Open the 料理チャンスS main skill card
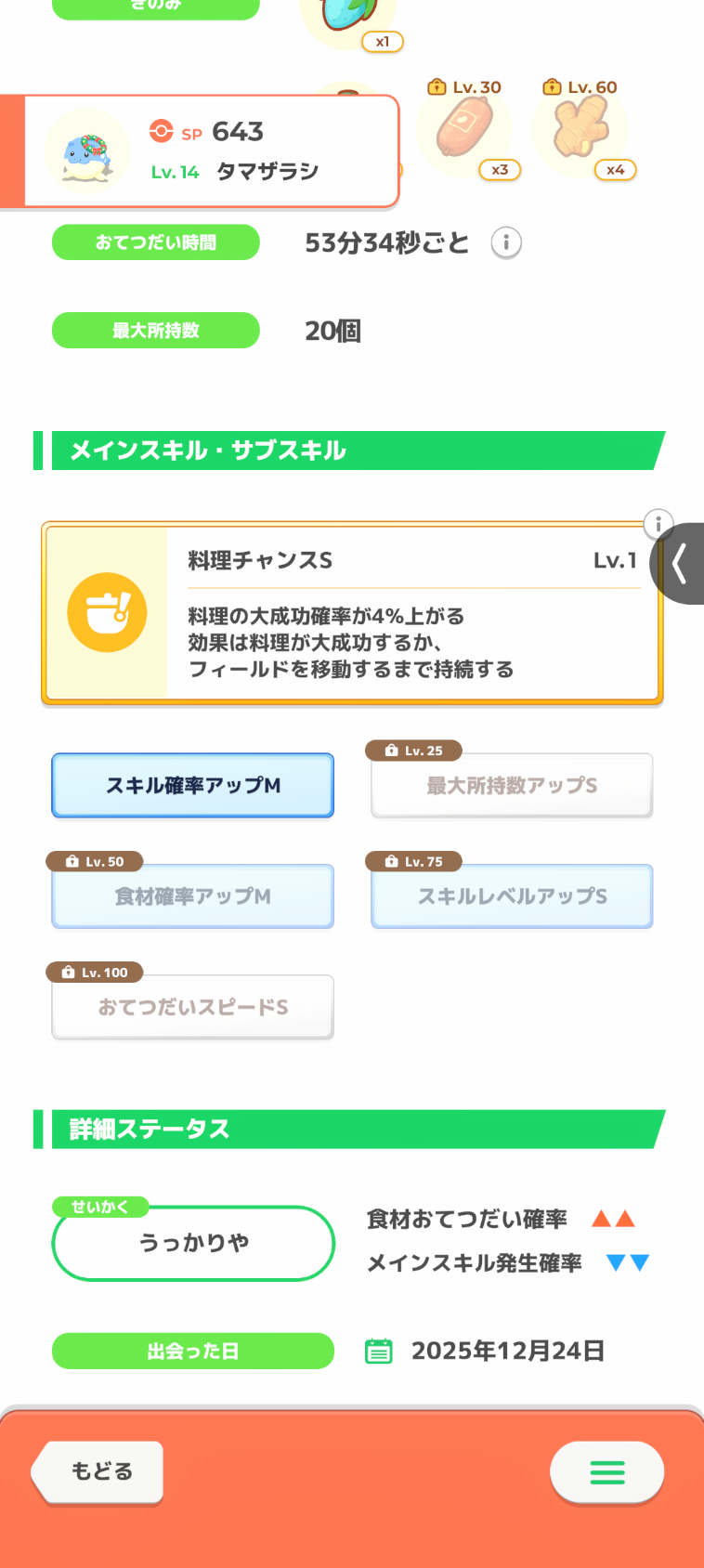This screenshot has height=1568, width=704. click(x=353, y=613)
